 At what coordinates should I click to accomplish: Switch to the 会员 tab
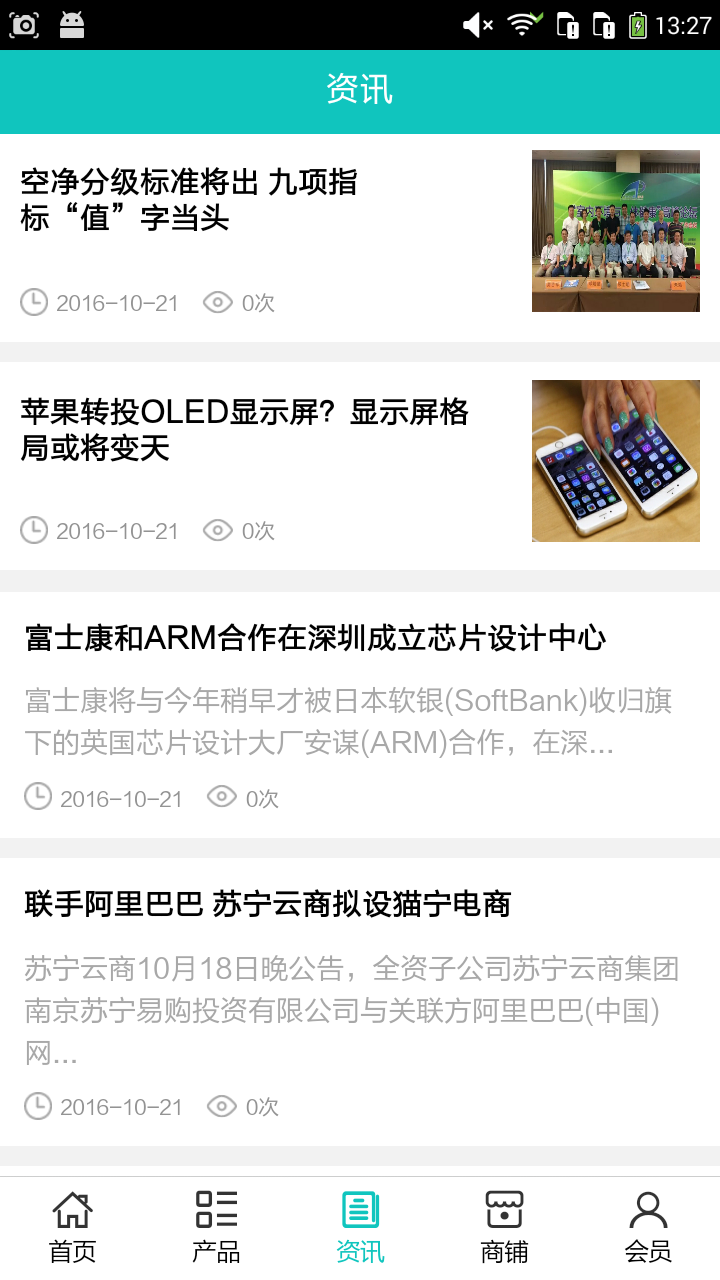pyautogui.click(x=648, y=1226)
